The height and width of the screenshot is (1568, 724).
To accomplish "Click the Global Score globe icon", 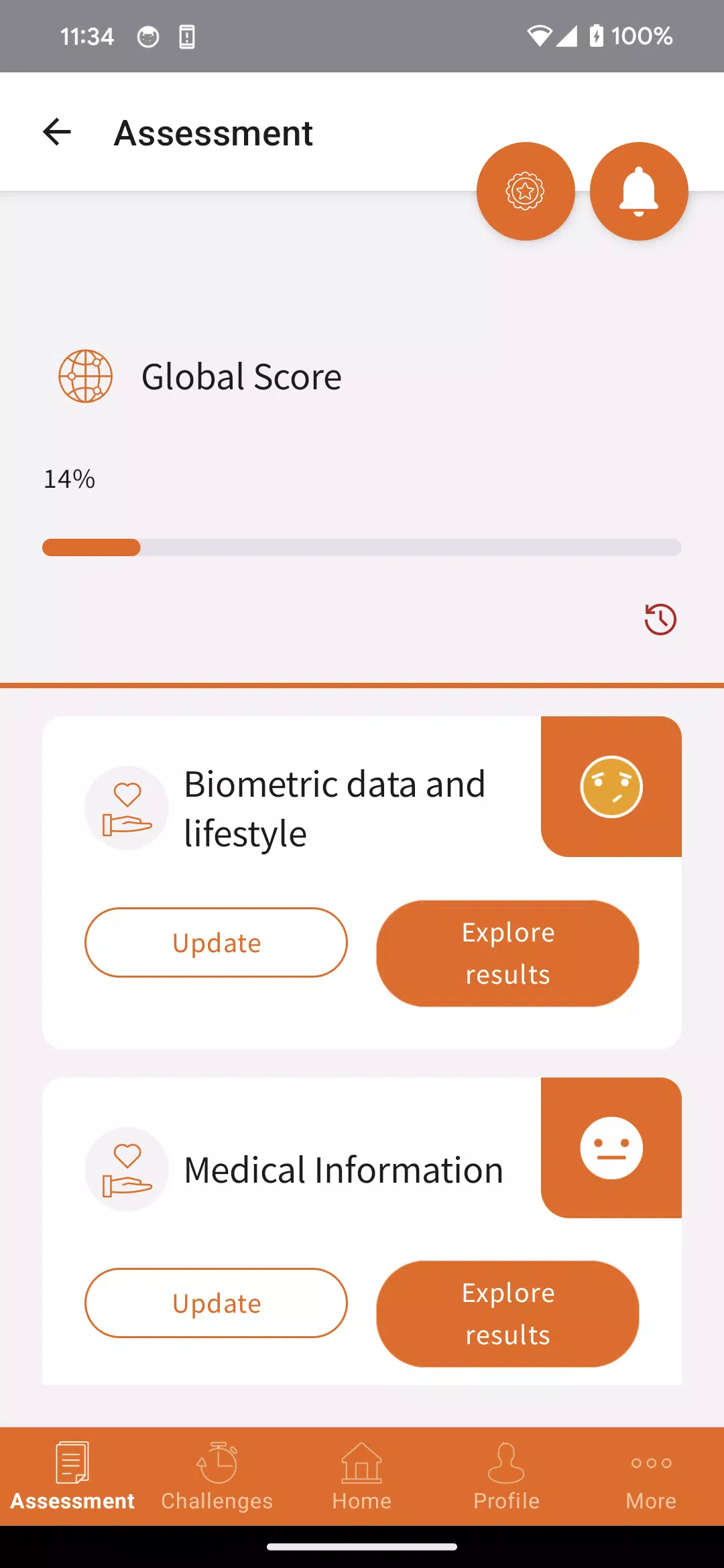I will [86, 377].
